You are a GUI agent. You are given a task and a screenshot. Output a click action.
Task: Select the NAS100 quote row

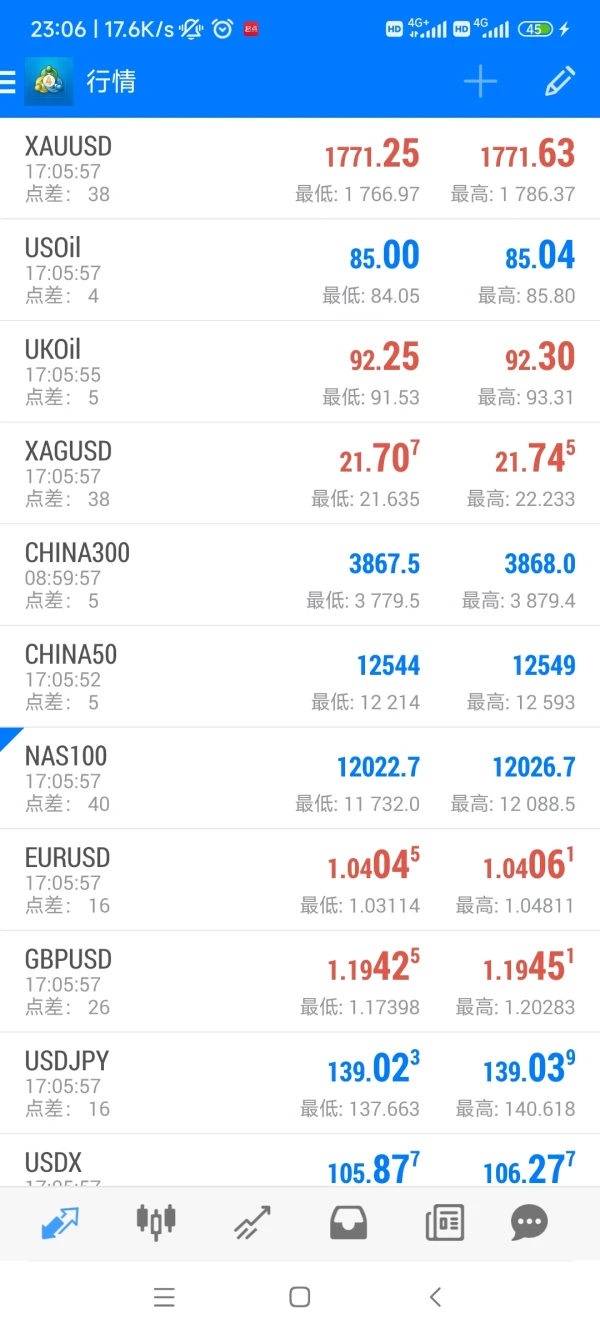pos(300,779)
